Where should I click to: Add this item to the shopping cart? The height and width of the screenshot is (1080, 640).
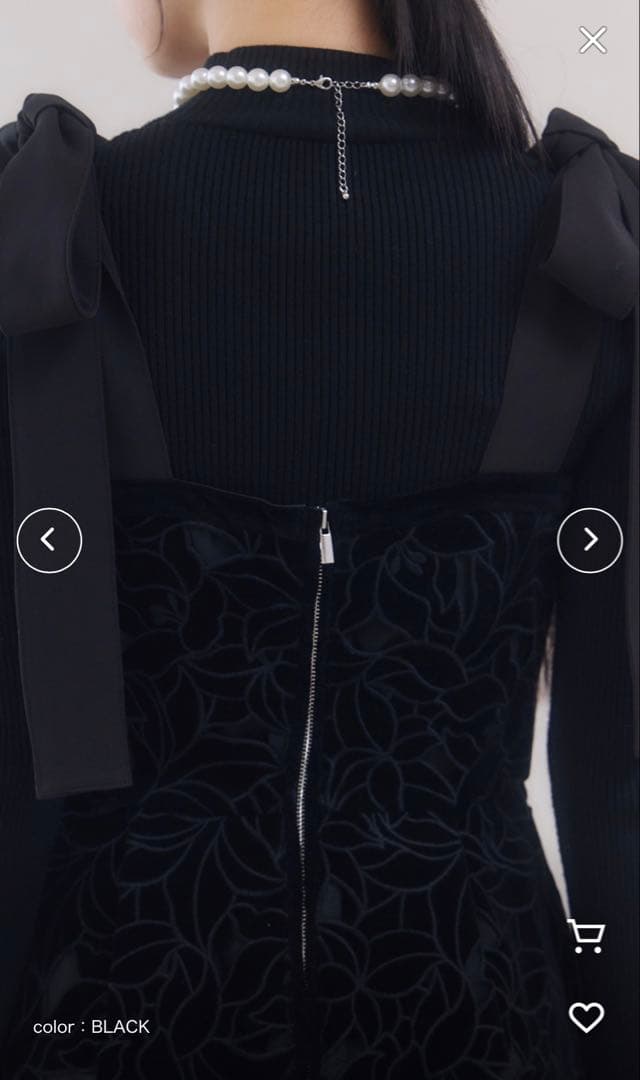click(x=585, y=936)
